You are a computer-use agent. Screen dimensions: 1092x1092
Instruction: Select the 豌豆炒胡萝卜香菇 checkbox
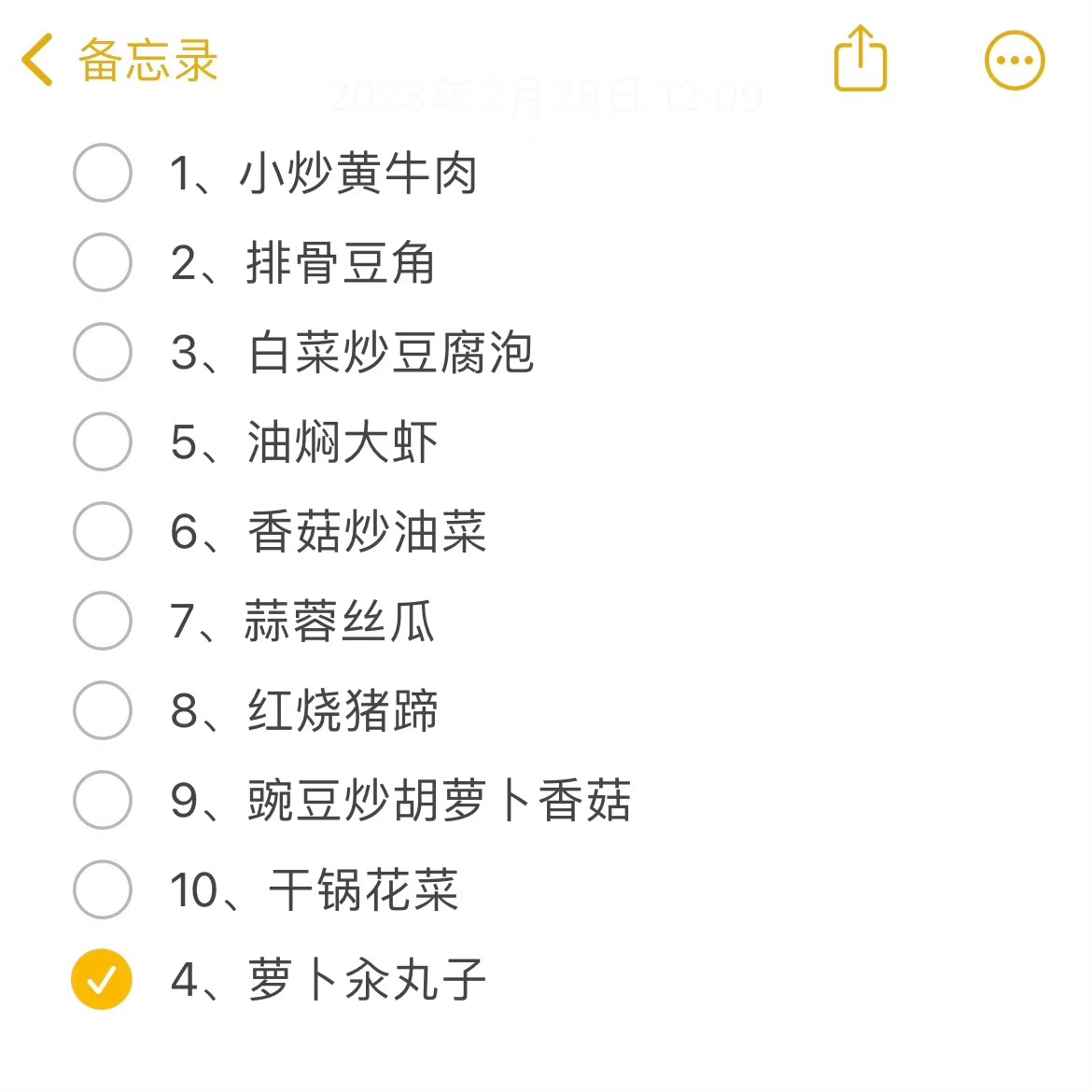(103, 800)
